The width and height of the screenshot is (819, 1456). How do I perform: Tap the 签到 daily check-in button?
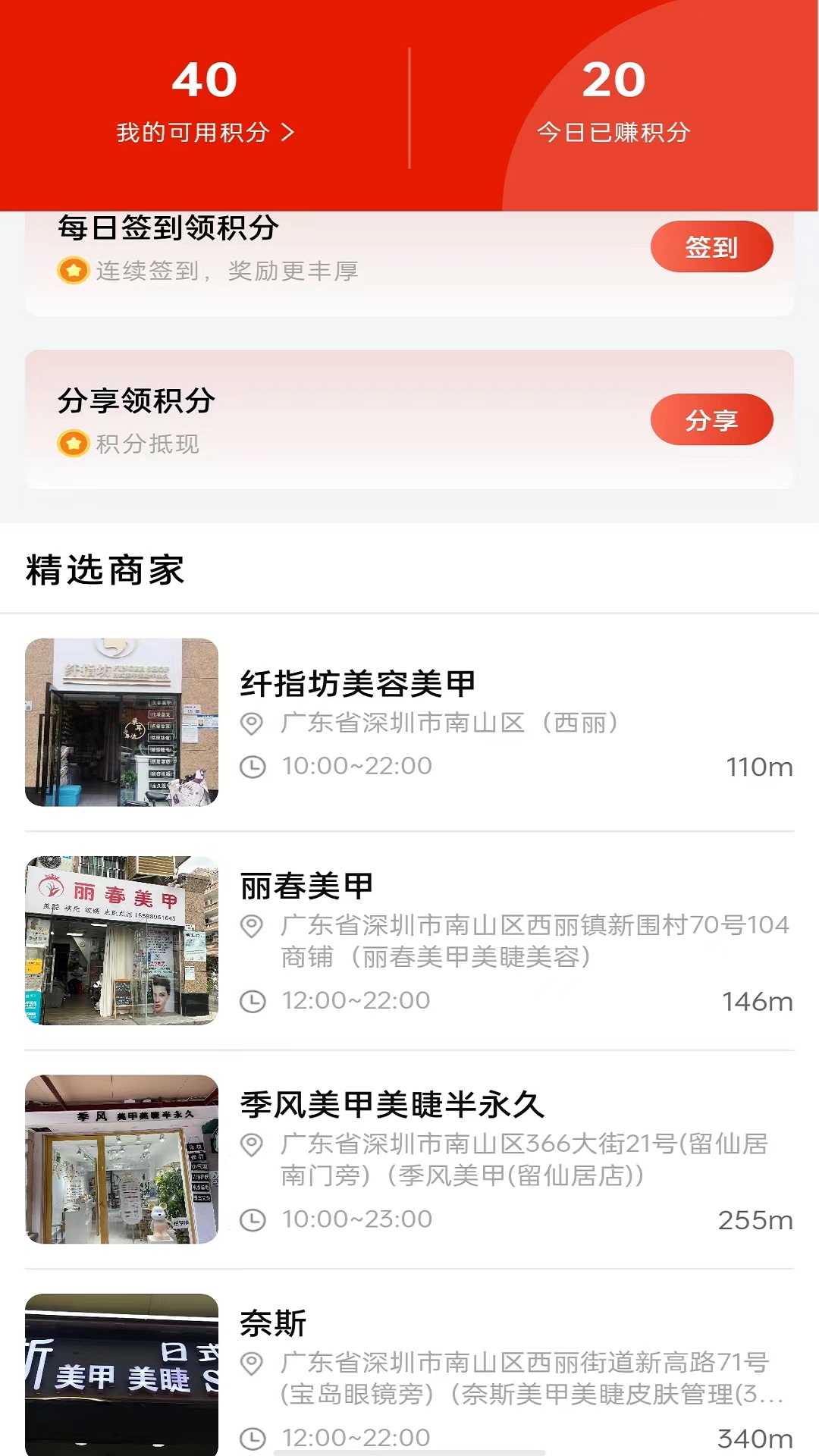pyautogui.click(x=711, y=246)
